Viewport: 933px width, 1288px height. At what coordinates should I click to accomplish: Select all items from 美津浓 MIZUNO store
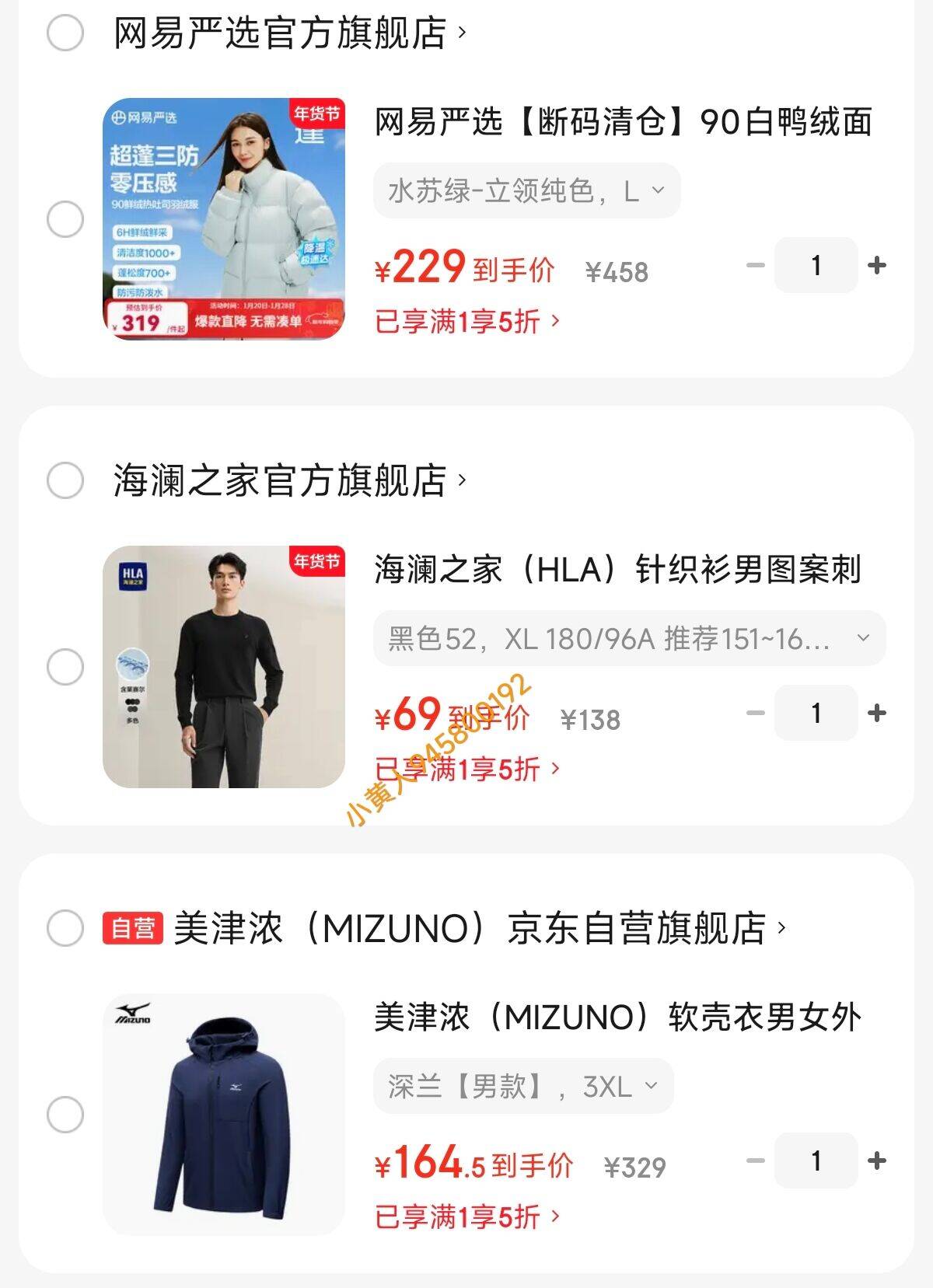click(x=65, y=928)
